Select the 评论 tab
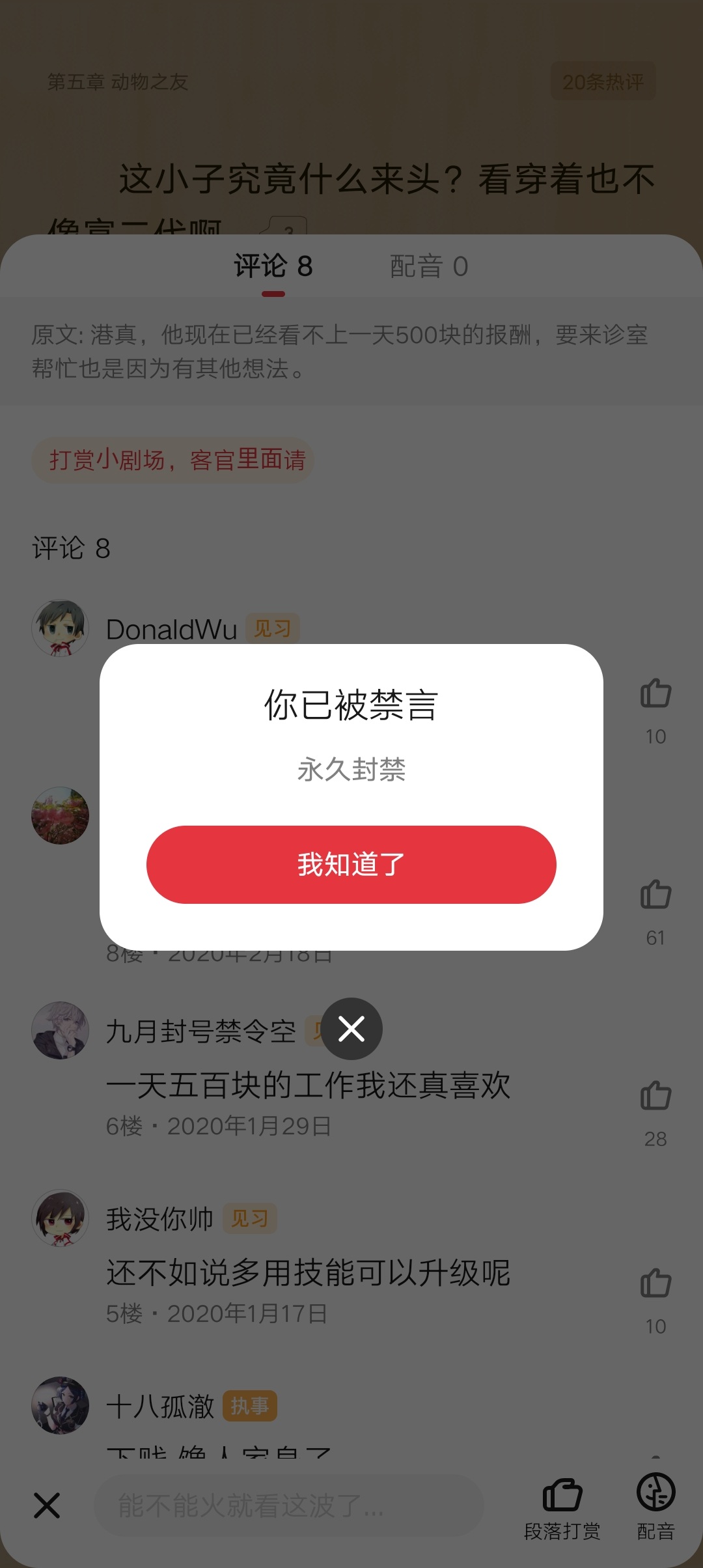The image size is (703, 1568). tap(273, 266)
